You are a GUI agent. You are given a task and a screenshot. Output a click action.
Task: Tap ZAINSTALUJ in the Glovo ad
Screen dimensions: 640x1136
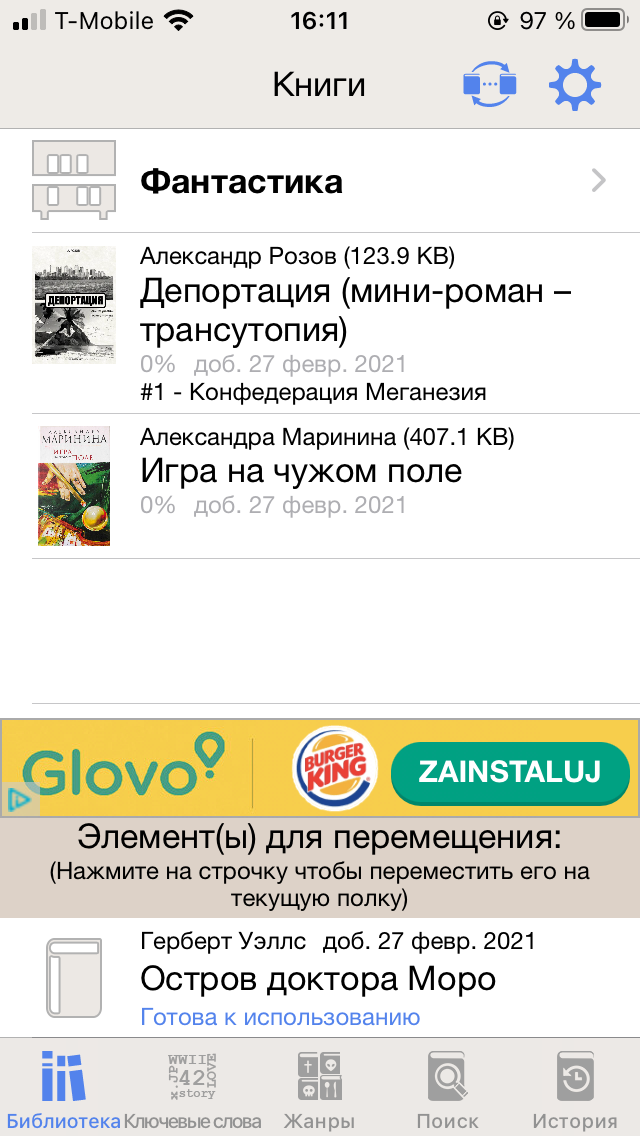[x=510, y=772]
